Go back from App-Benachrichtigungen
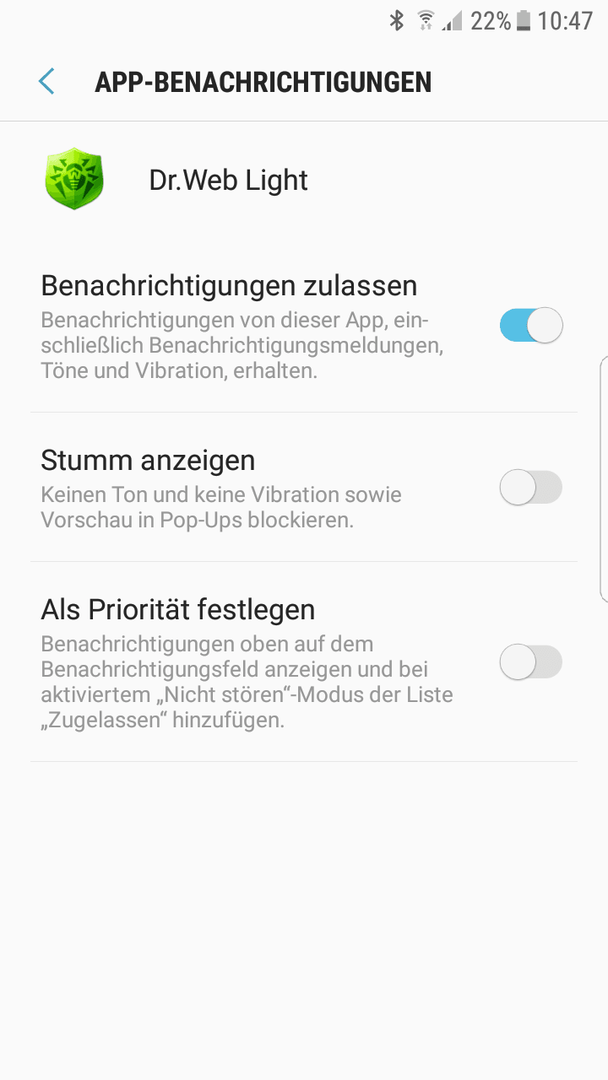Viewport: 608px width, 1080px height. 46,81
